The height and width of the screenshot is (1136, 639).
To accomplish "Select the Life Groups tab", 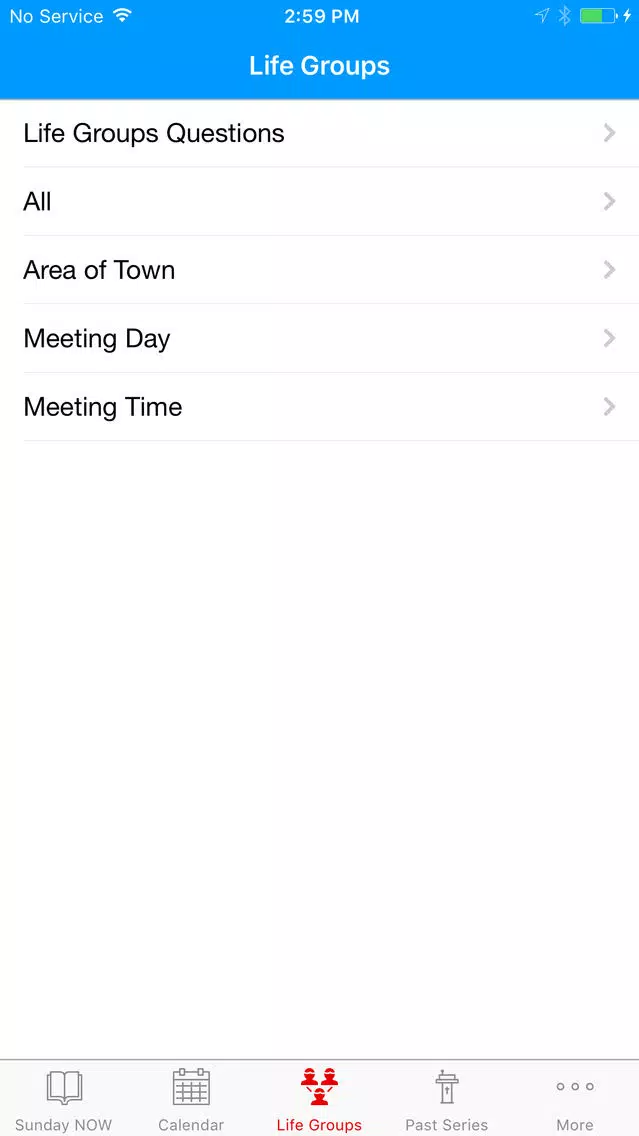I will click(x=320, y=1099).
